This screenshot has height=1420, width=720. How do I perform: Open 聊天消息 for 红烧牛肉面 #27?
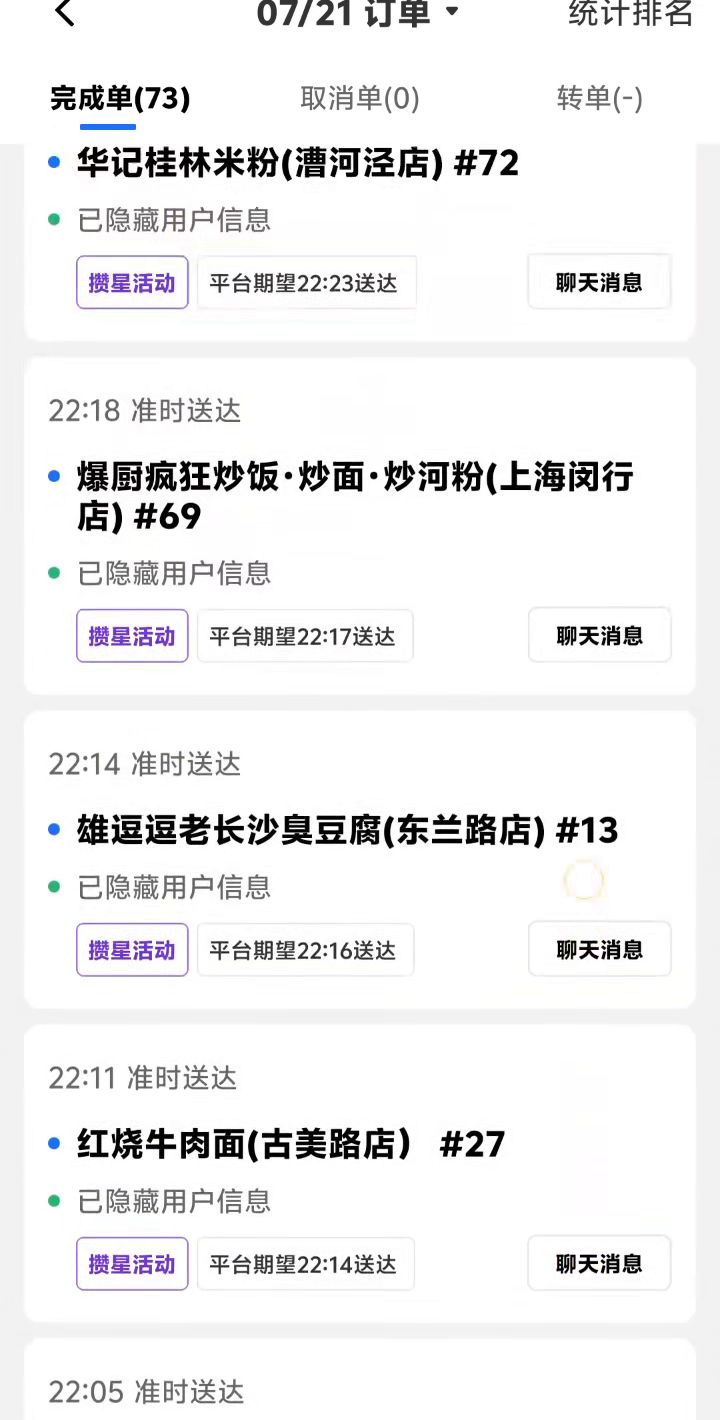tap(599, 1264)
